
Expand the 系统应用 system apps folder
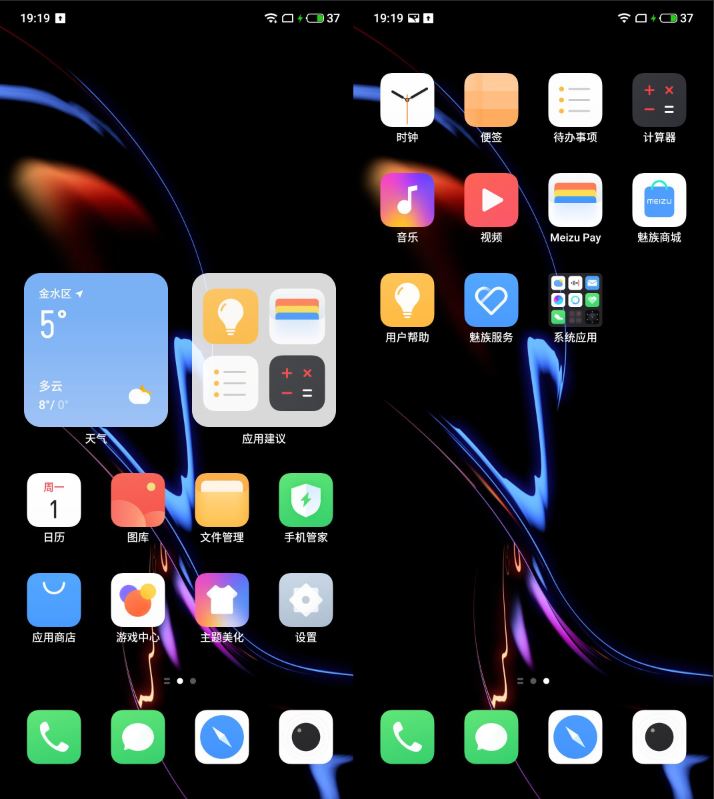tap(575, 300)
